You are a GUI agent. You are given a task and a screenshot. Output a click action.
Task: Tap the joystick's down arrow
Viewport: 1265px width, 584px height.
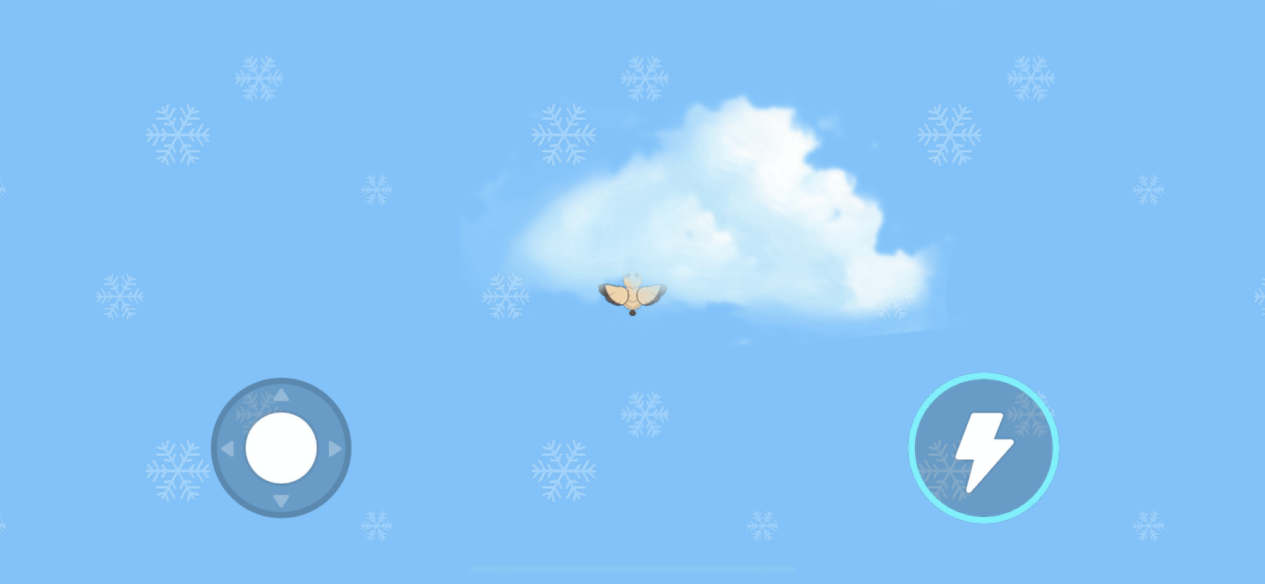pyautogui.click(x=281, y=501)
